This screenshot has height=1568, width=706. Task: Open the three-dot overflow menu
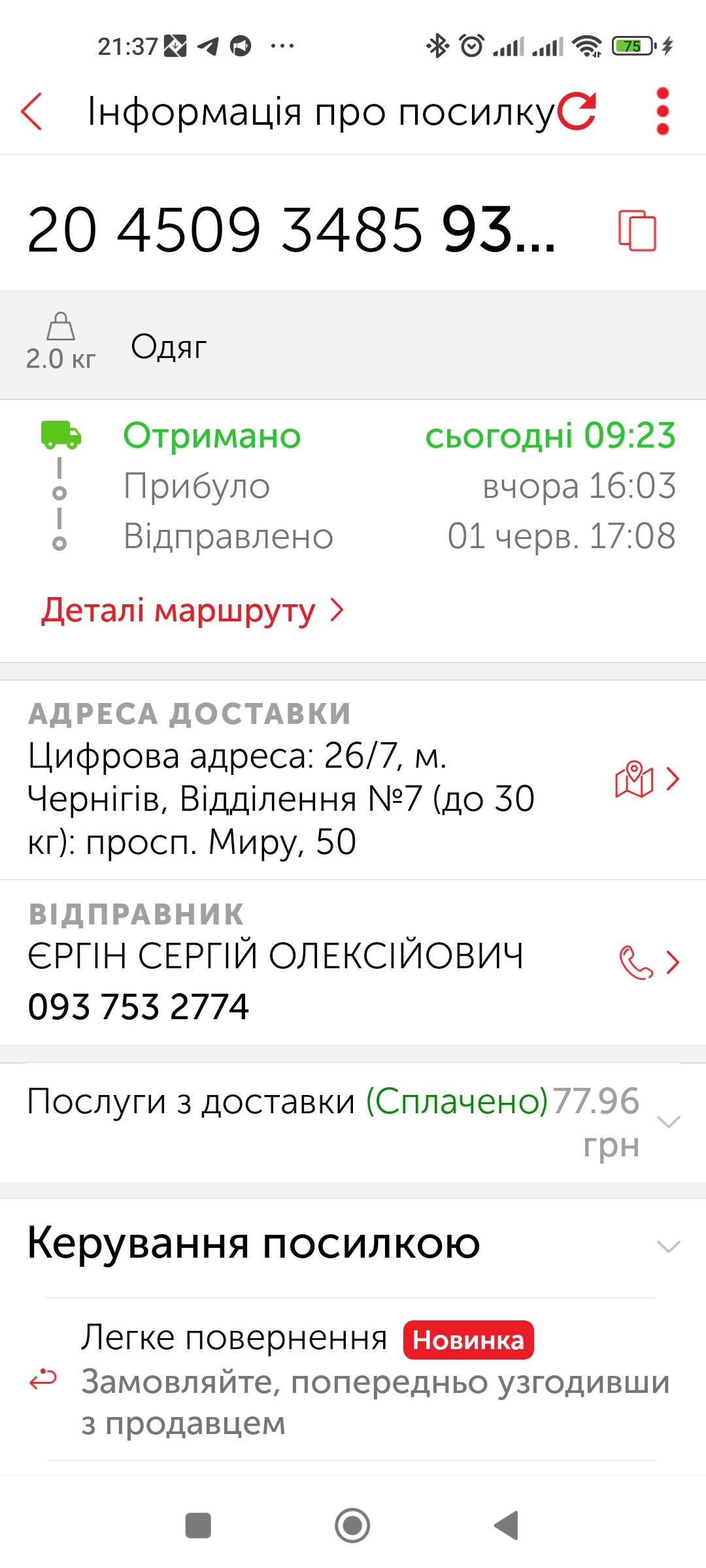tap(662, 111)
